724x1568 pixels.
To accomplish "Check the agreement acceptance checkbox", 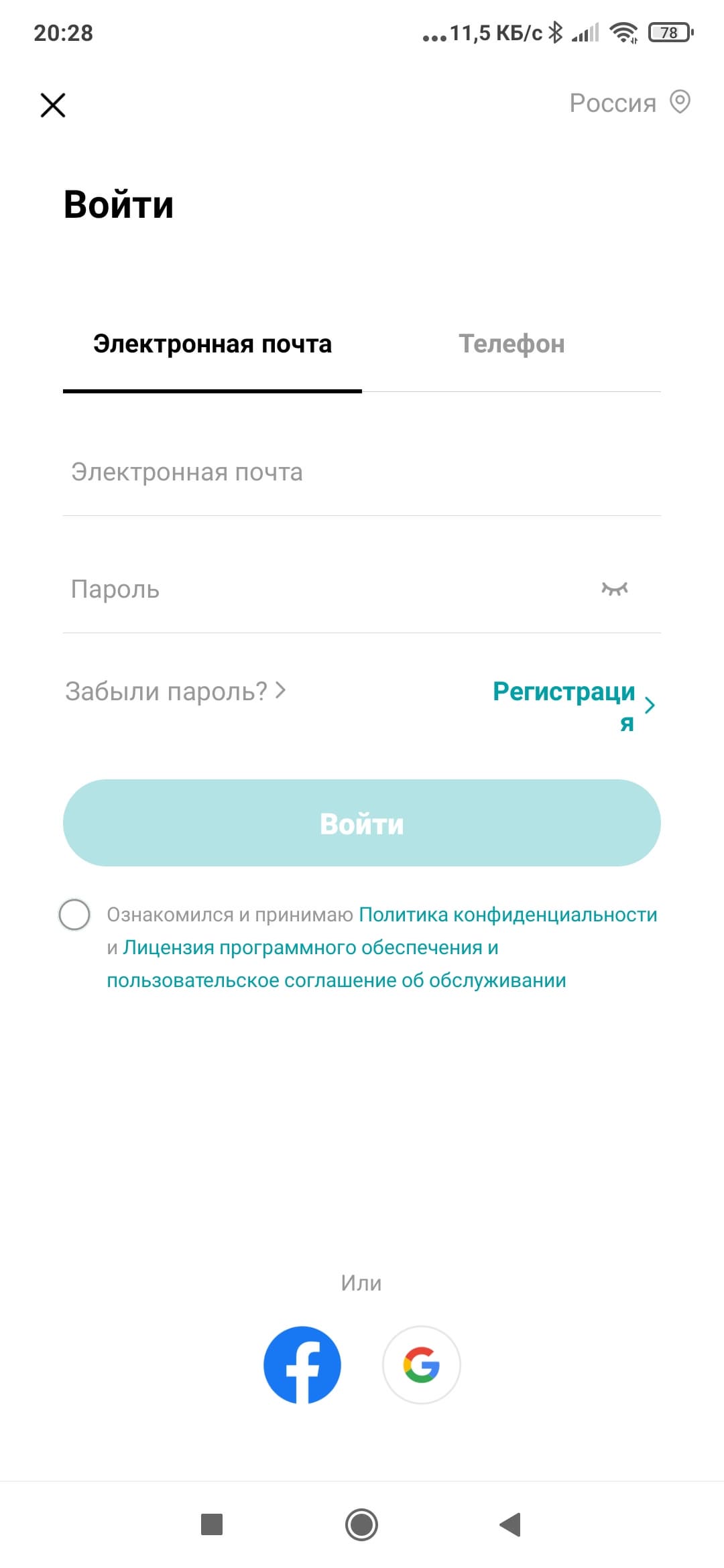I will coord(74,915).
